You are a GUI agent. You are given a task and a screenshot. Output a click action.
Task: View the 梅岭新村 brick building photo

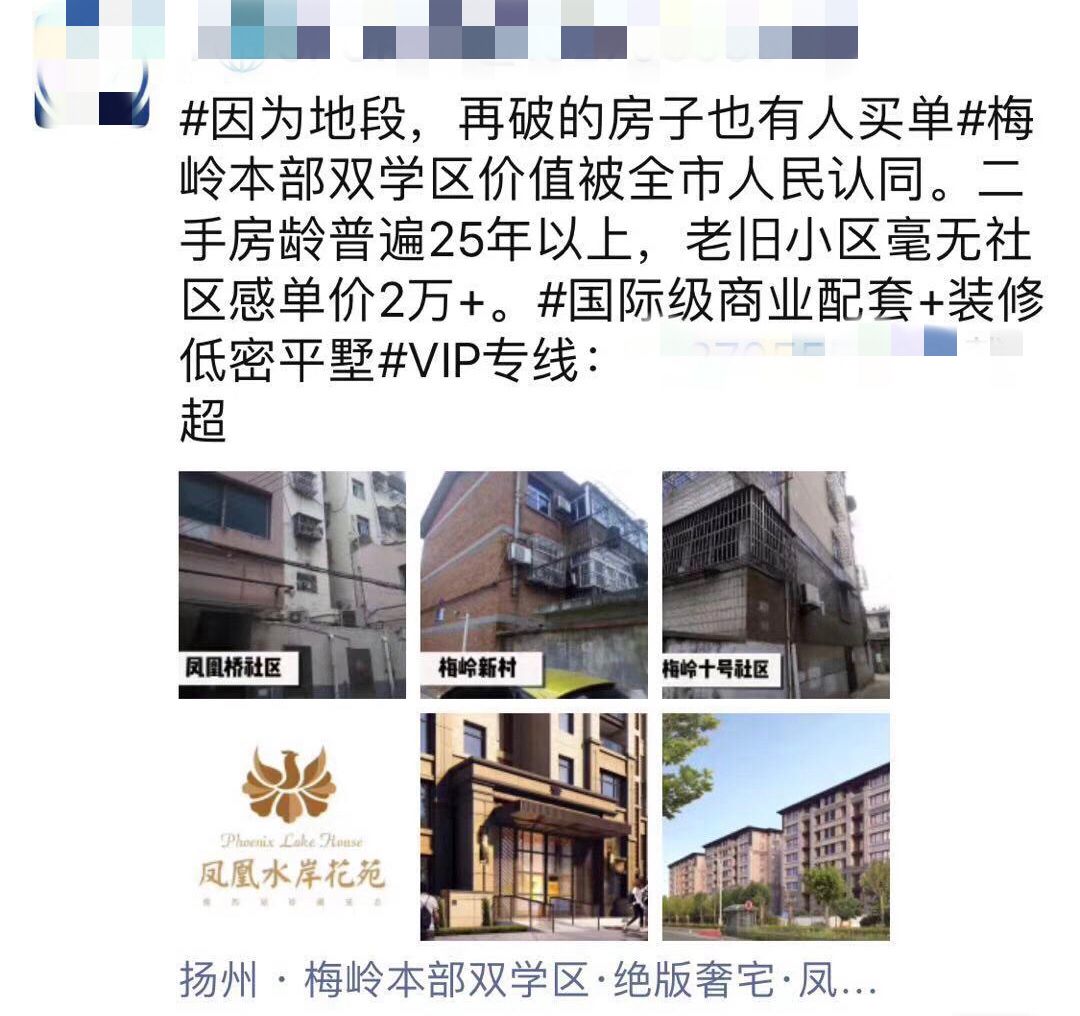pos(533,584)
